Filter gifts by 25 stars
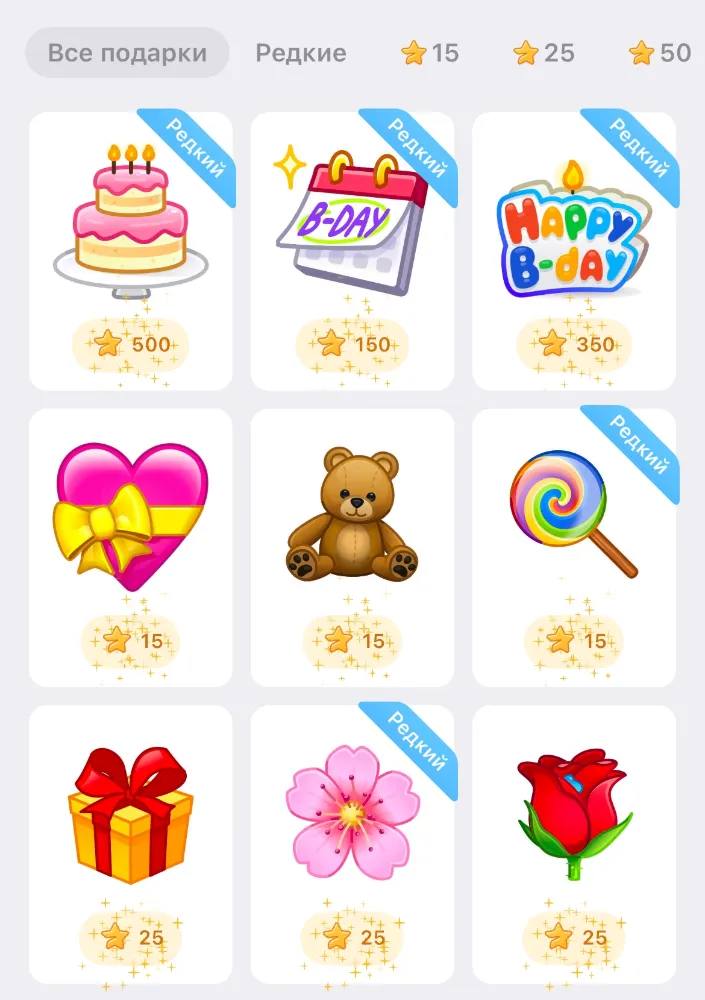 pos(544,53)
